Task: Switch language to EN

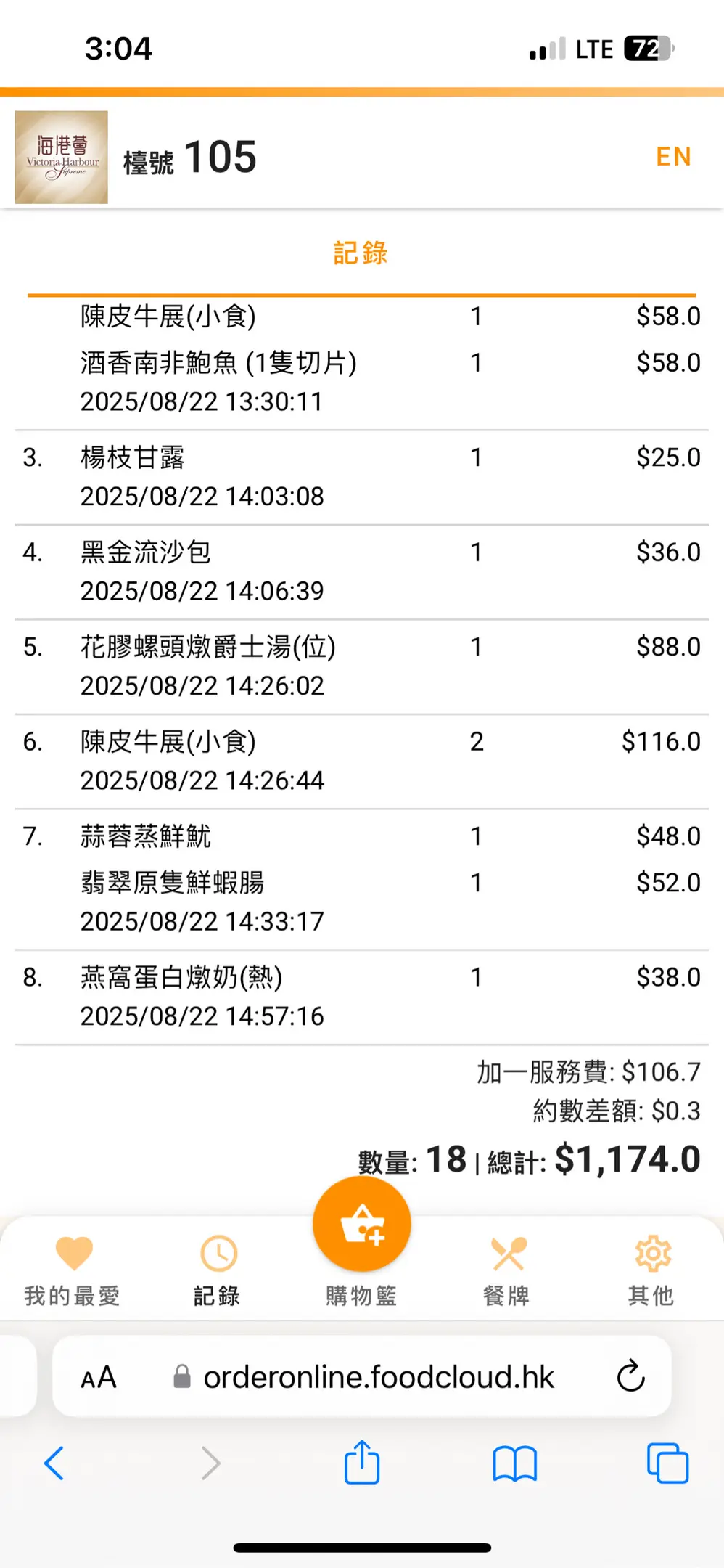Action: pos(673,157)
